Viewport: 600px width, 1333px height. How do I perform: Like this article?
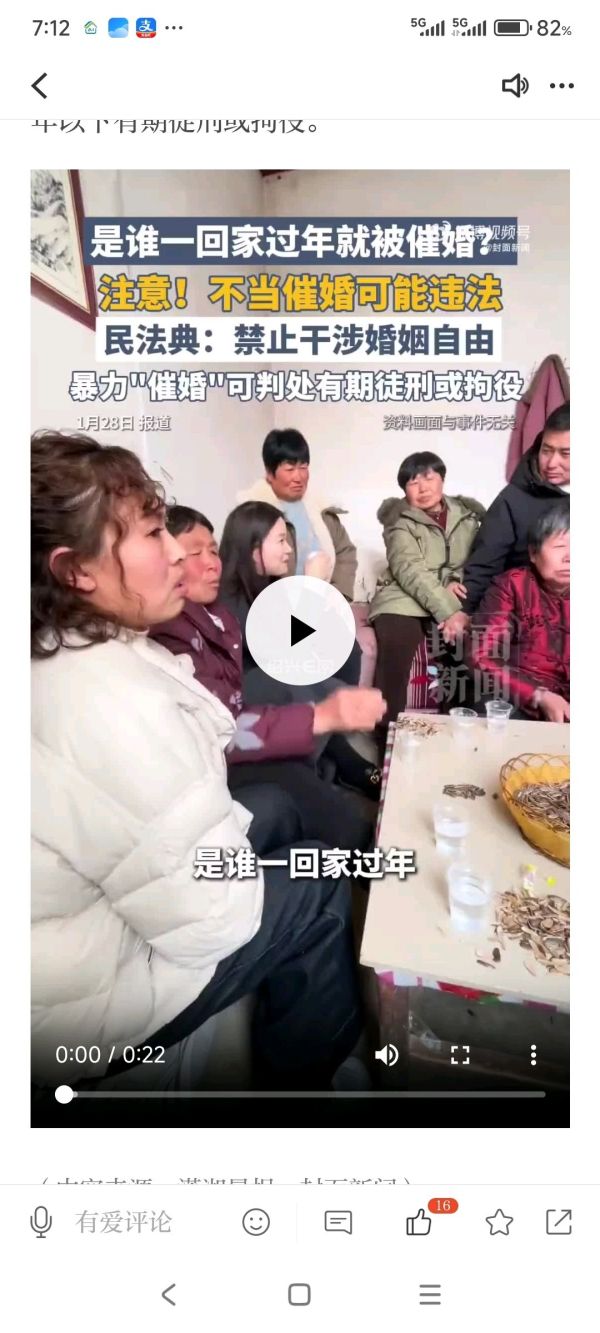click(x=420, y=1222)
